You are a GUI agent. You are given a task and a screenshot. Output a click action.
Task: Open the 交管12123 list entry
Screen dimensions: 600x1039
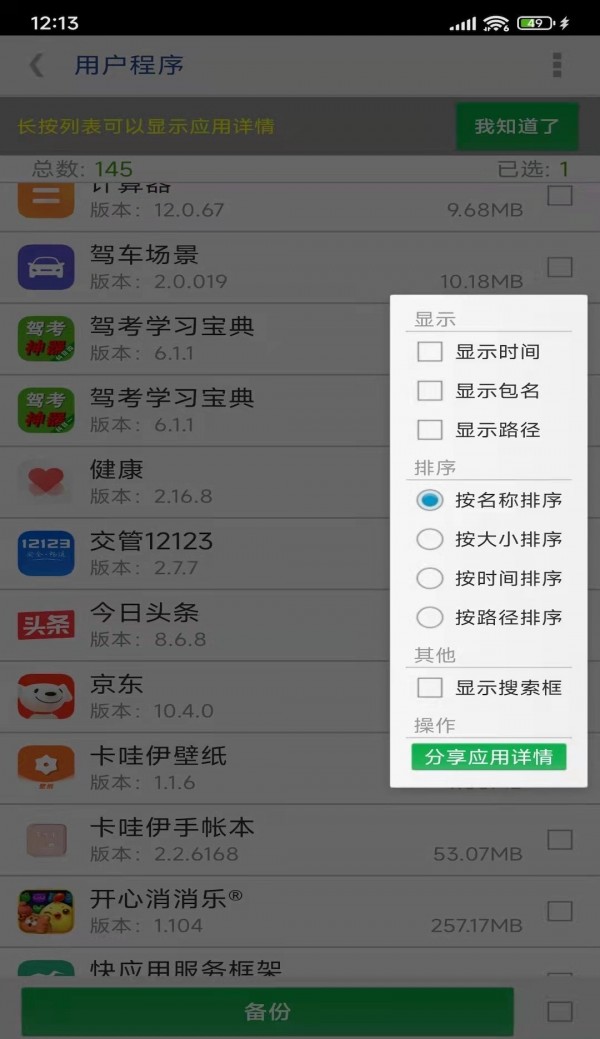[x=200, y=553]
